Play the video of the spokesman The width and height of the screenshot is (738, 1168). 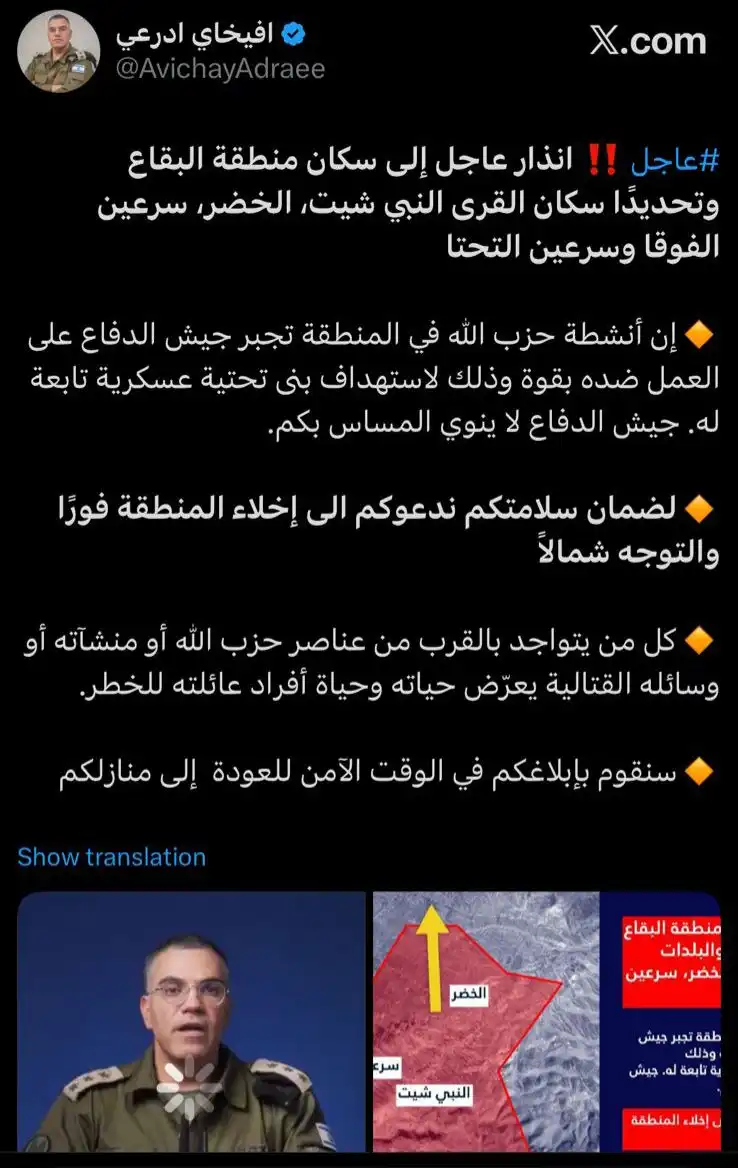coord(191,1021)
